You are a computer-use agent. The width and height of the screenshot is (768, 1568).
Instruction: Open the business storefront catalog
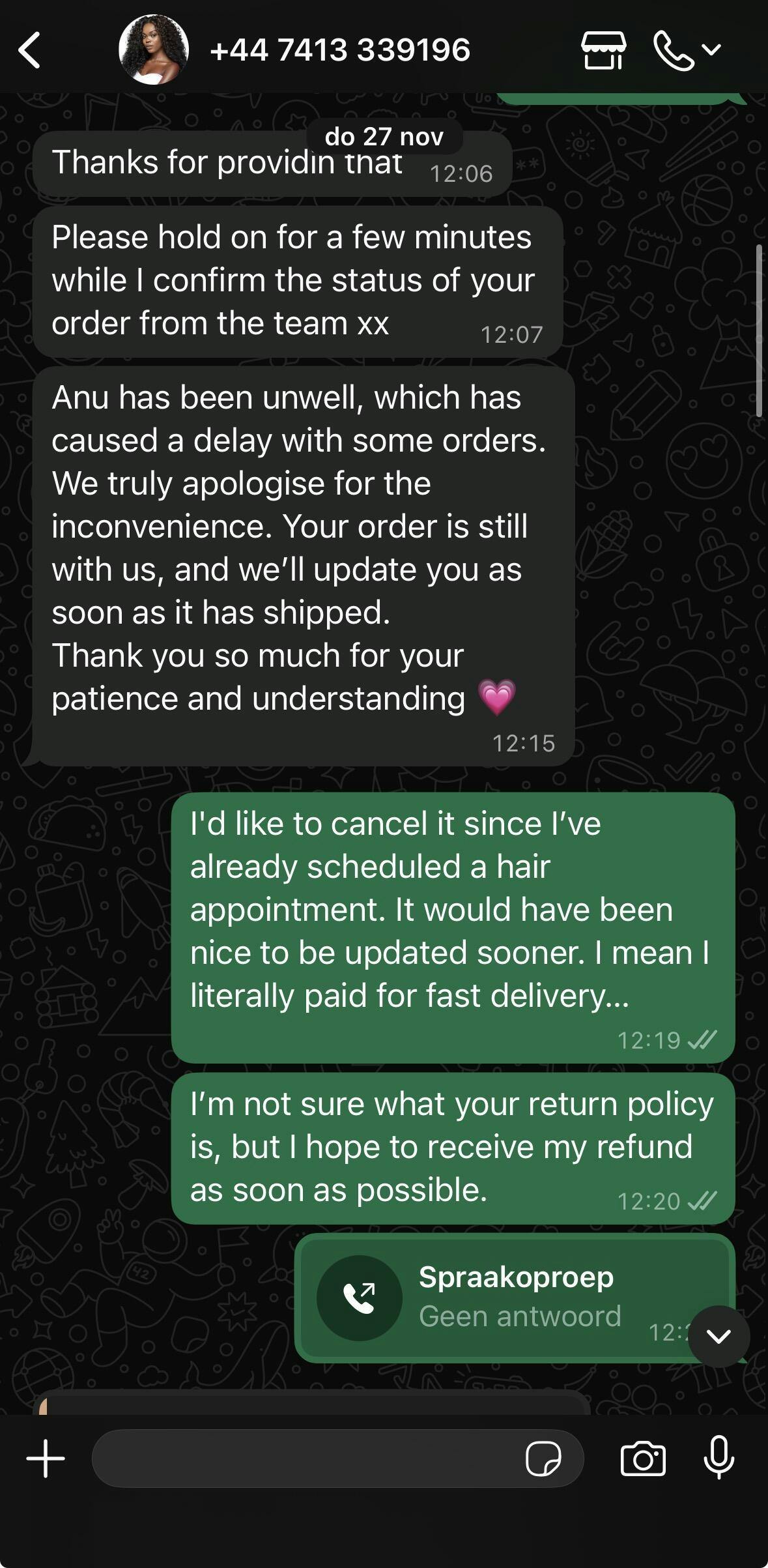tap(603, 50)
